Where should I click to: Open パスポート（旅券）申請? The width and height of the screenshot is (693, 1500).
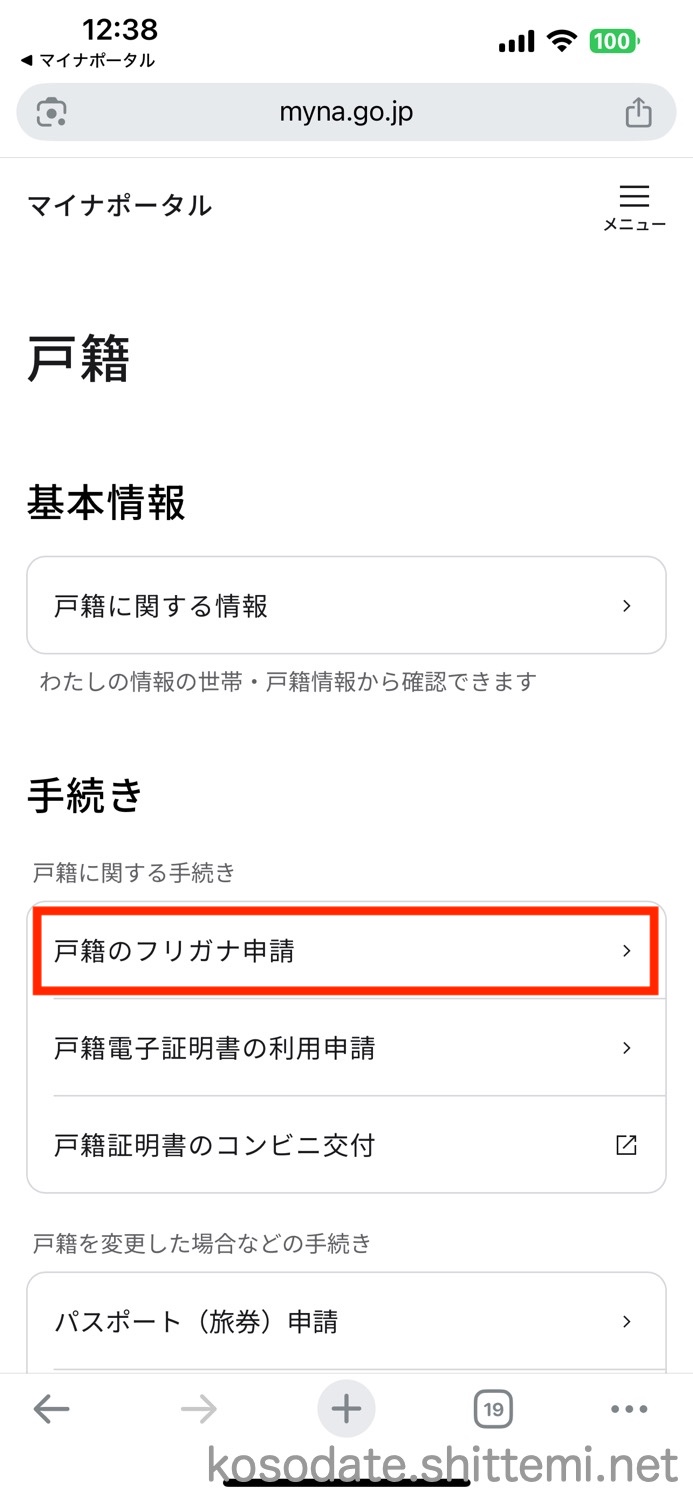pos(346,1322)
